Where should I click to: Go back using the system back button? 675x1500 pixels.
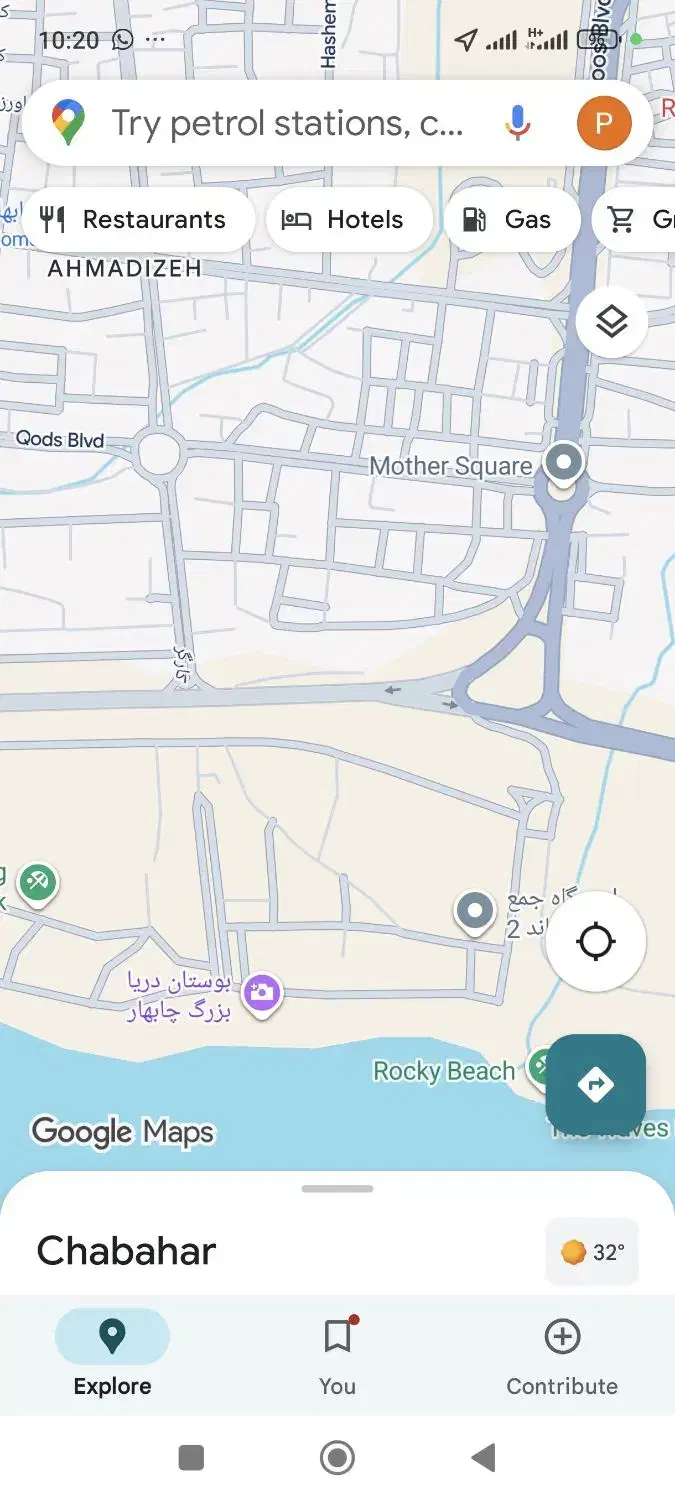484,1458
